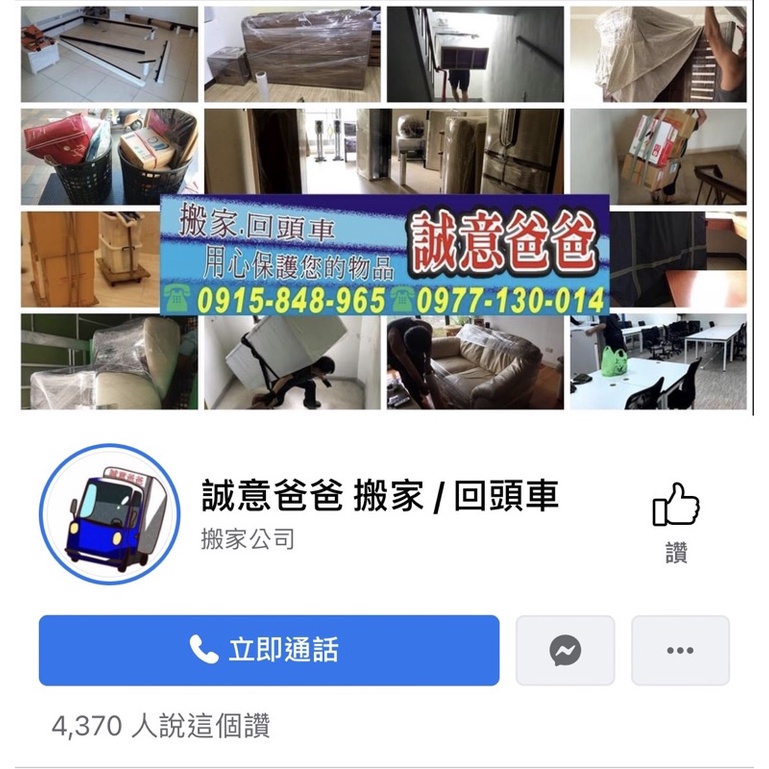Tap the 立即通話 call button
The width and height of the screenshot is (769, 769).
coord(269,650)
